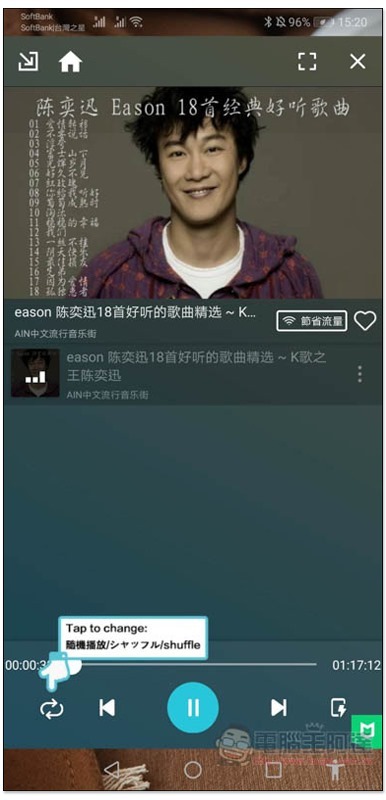386x800 pixels.
Task: Enable the 節省流量 data saver button
Action: [x=312, y=321]
